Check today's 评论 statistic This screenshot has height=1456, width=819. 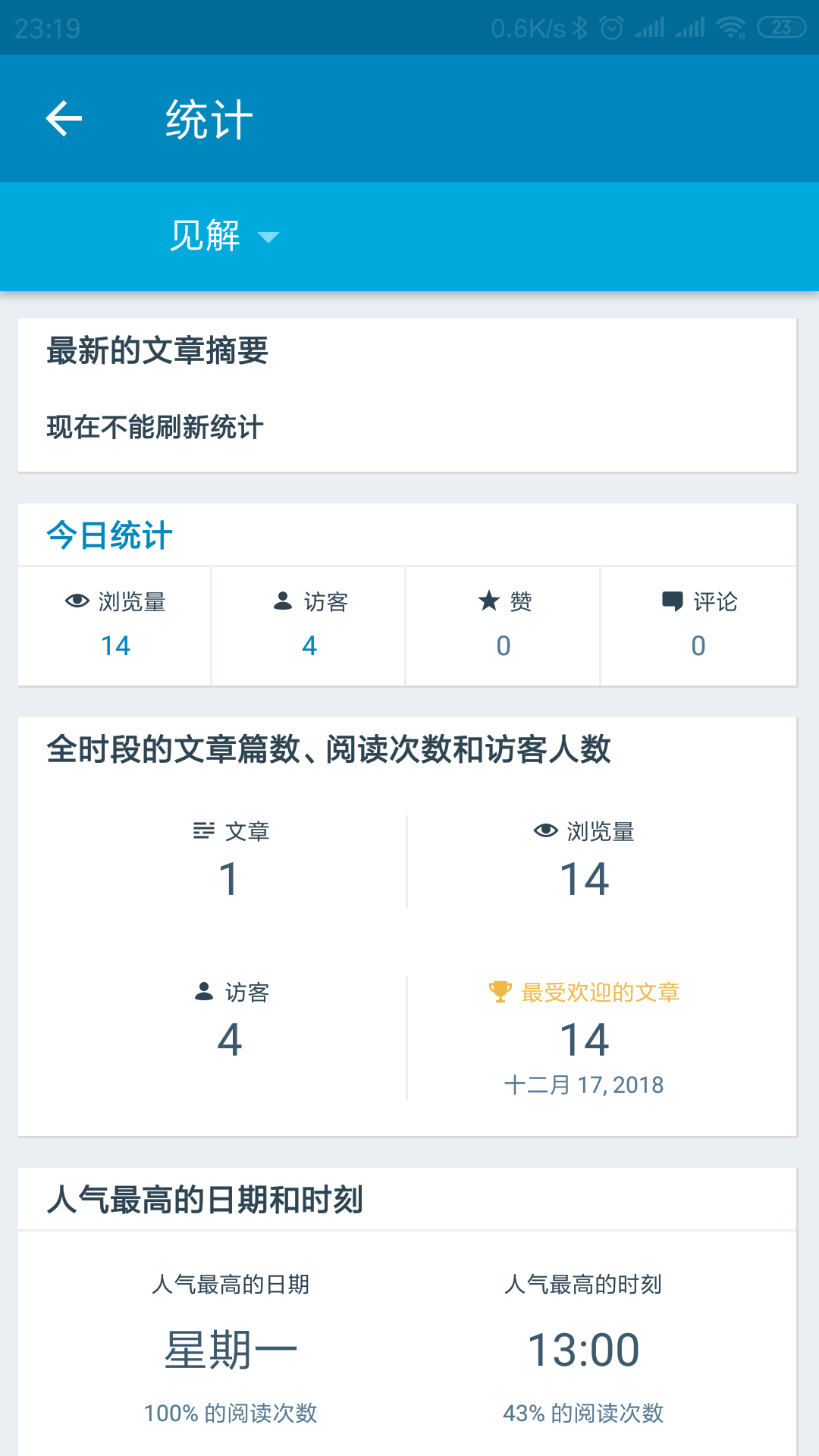point(698,626)
